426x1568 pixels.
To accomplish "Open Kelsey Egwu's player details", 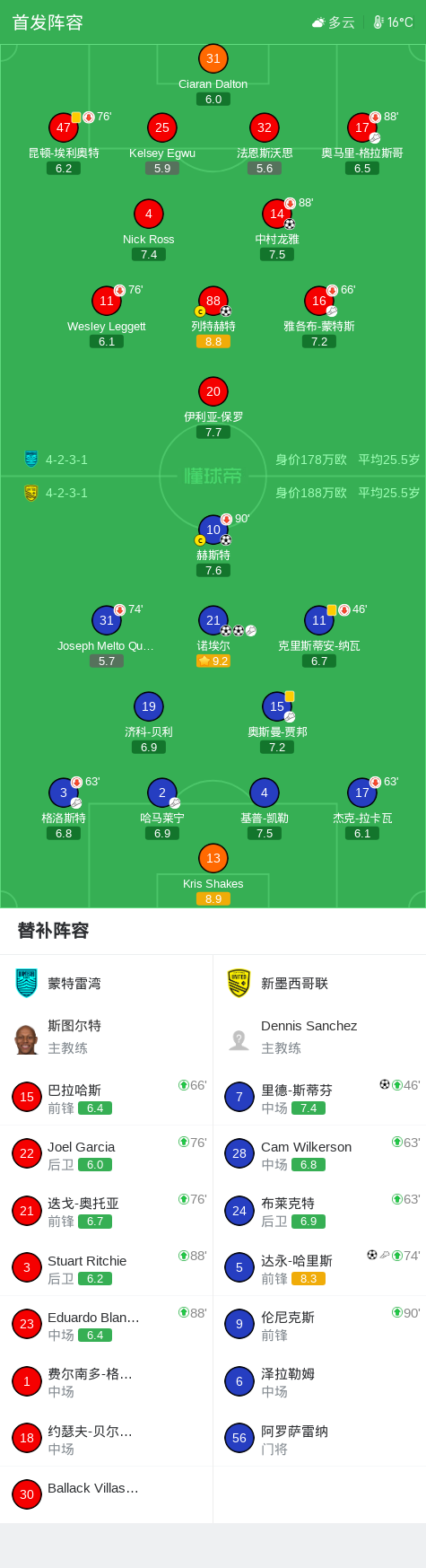I will pos(162,144).
